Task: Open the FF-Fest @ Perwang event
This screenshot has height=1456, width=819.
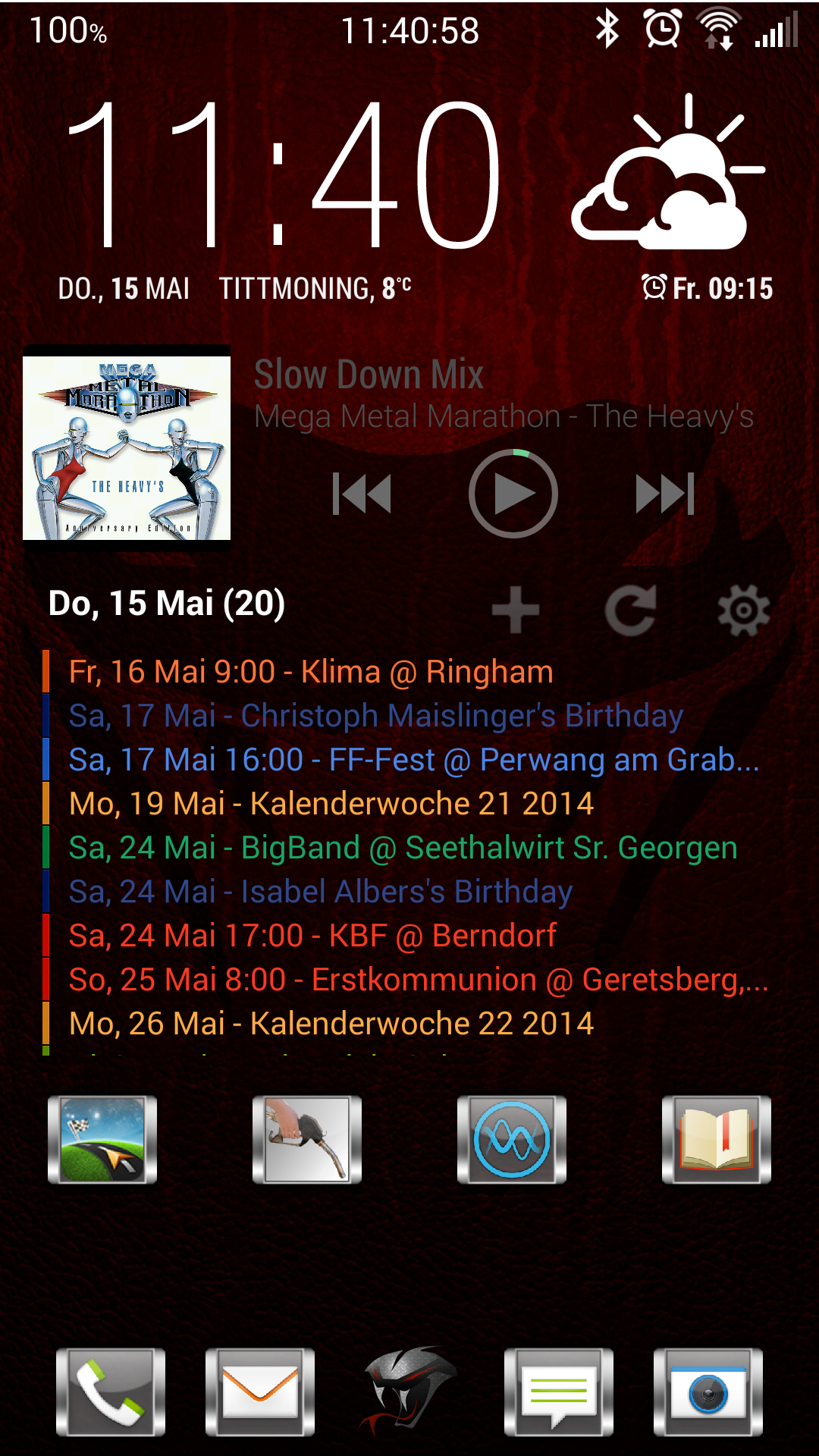Action: tap(414, 760)
